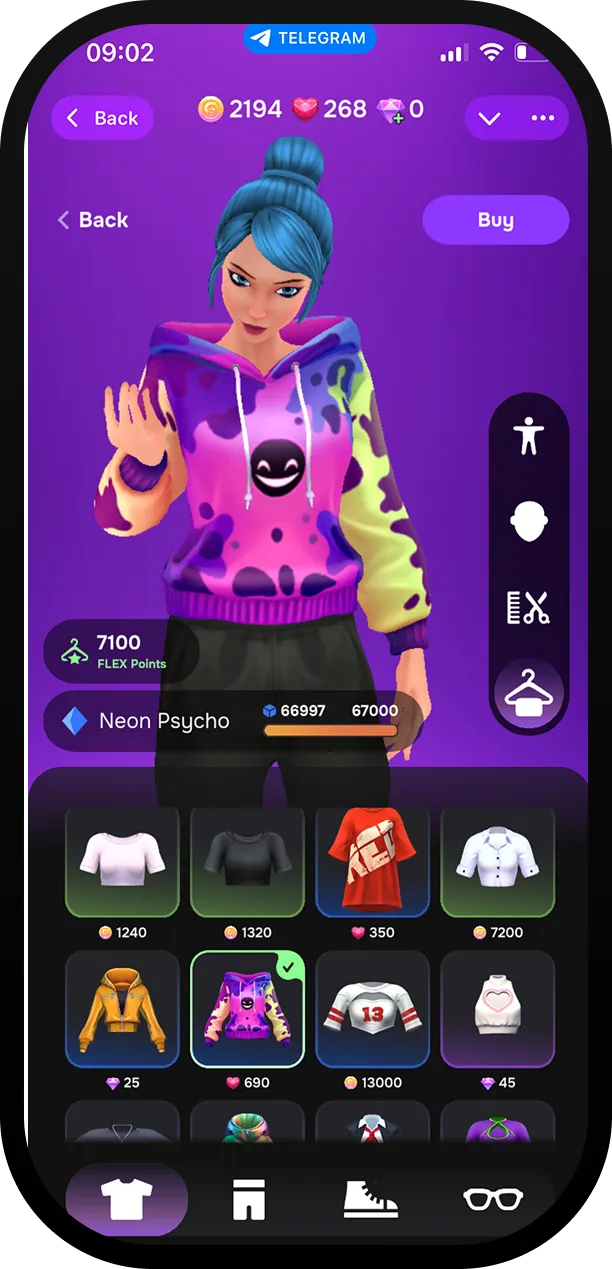Select the heart cutout top for 45 gems
The image size is (612, 1269).
pyautogui.click(x=497, y=1008)
